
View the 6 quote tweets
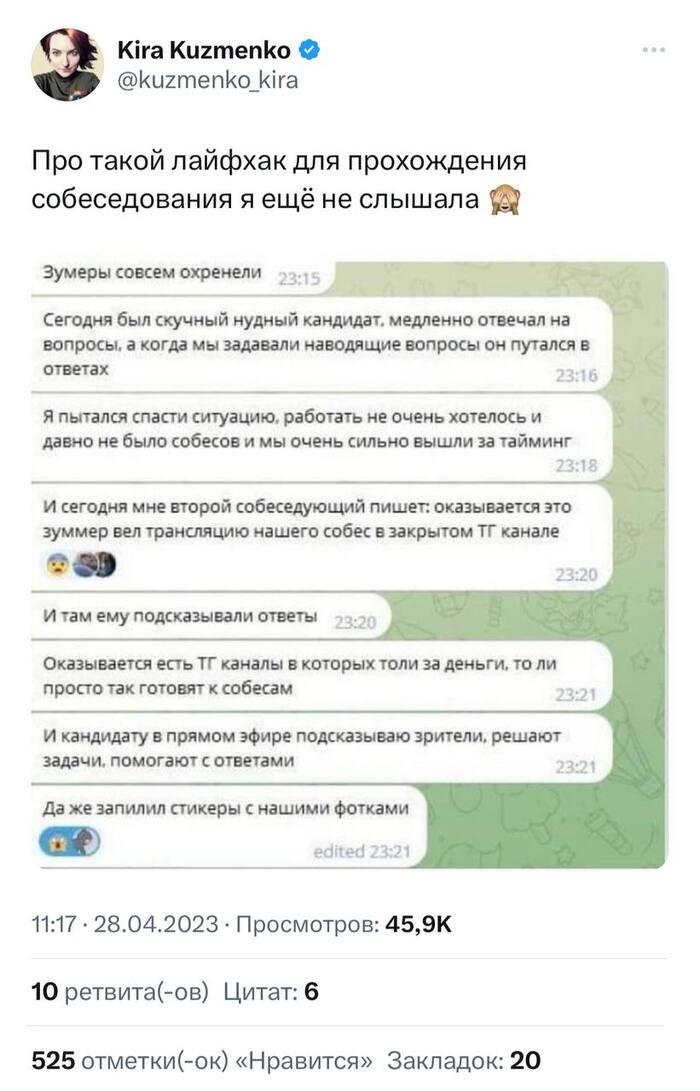[x=271, y=992]
